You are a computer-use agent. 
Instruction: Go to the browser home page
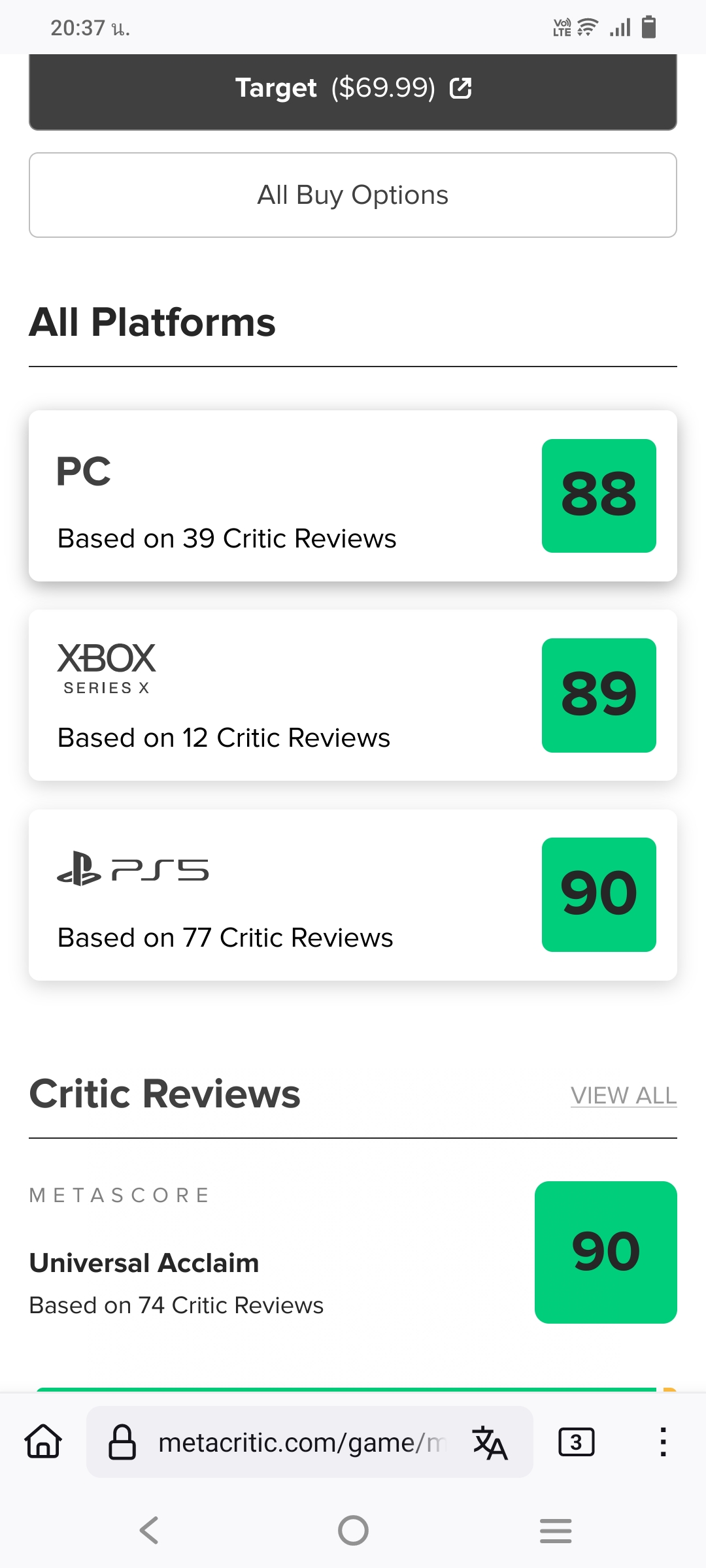pos(43,1442)
